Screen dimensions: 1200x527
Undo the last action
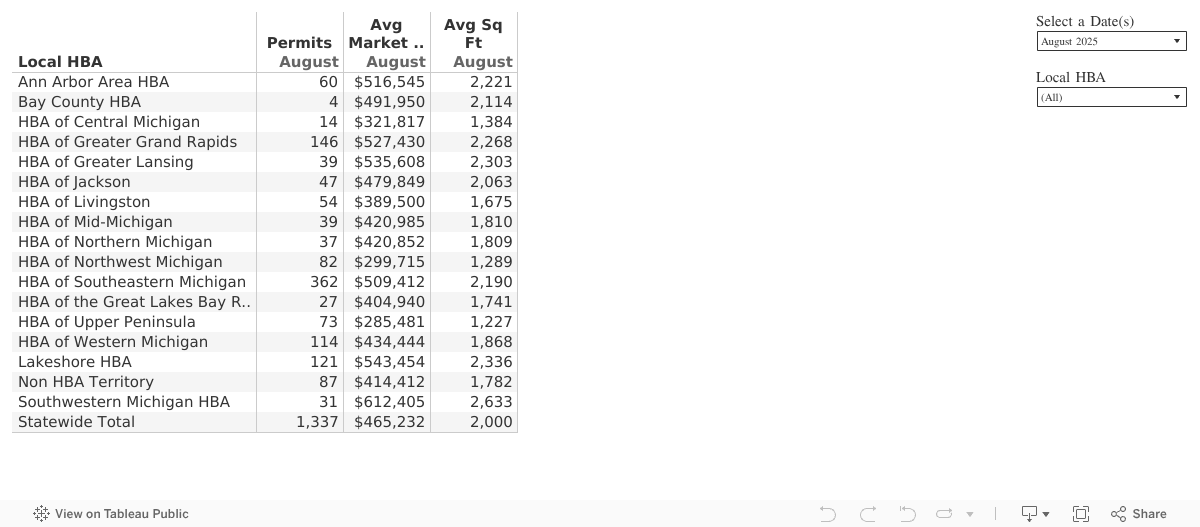tap(828, 514)
